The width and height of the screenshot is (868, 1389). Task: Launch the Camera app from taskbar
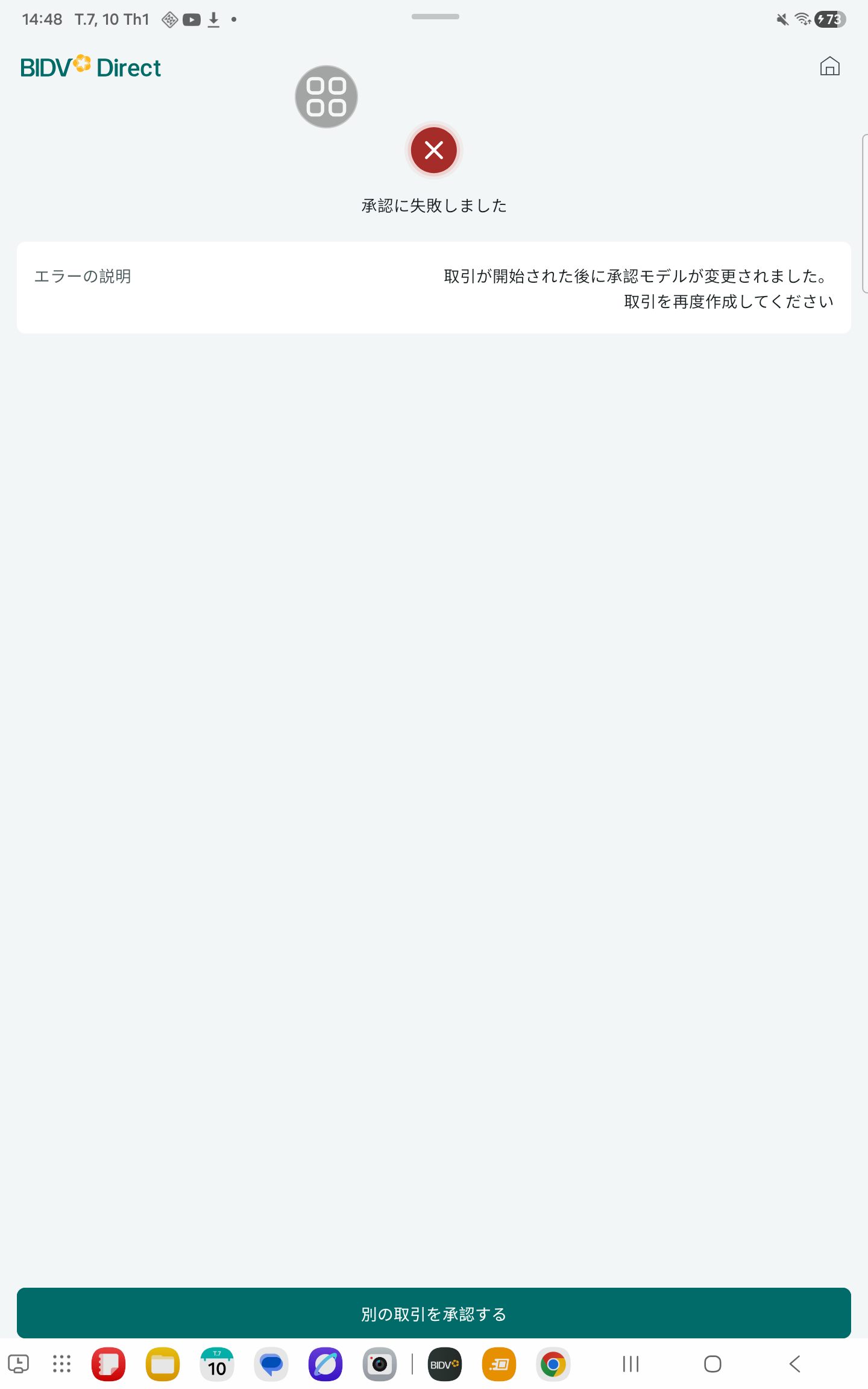point(380,1364)
